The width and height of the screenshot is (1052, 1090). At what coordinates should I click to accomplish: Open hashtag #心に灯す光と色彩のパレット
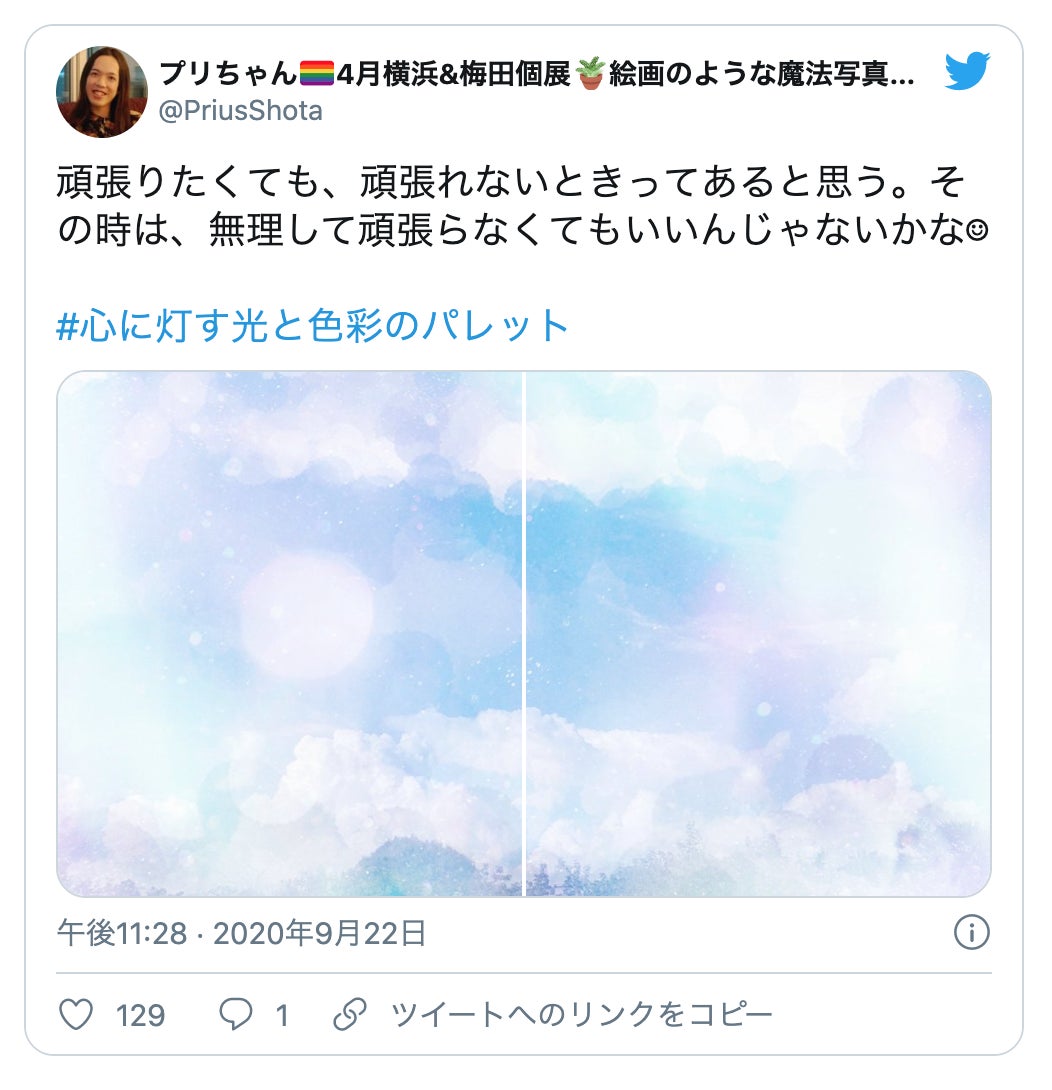pos(313,325)
